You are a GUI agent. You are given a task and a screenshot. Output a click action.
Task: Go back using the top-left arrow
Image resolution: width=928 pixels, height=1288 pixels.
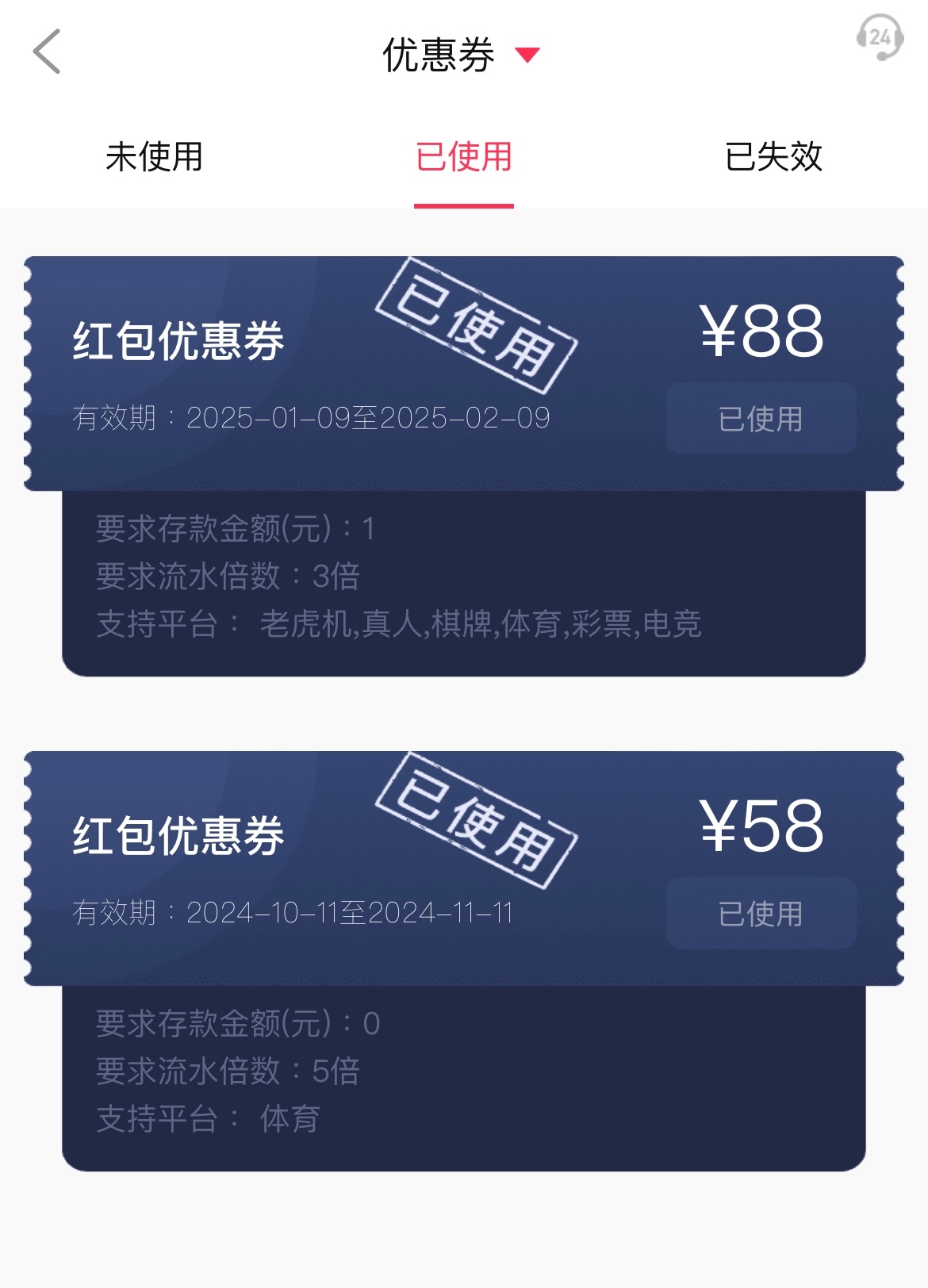coord(47,52)
